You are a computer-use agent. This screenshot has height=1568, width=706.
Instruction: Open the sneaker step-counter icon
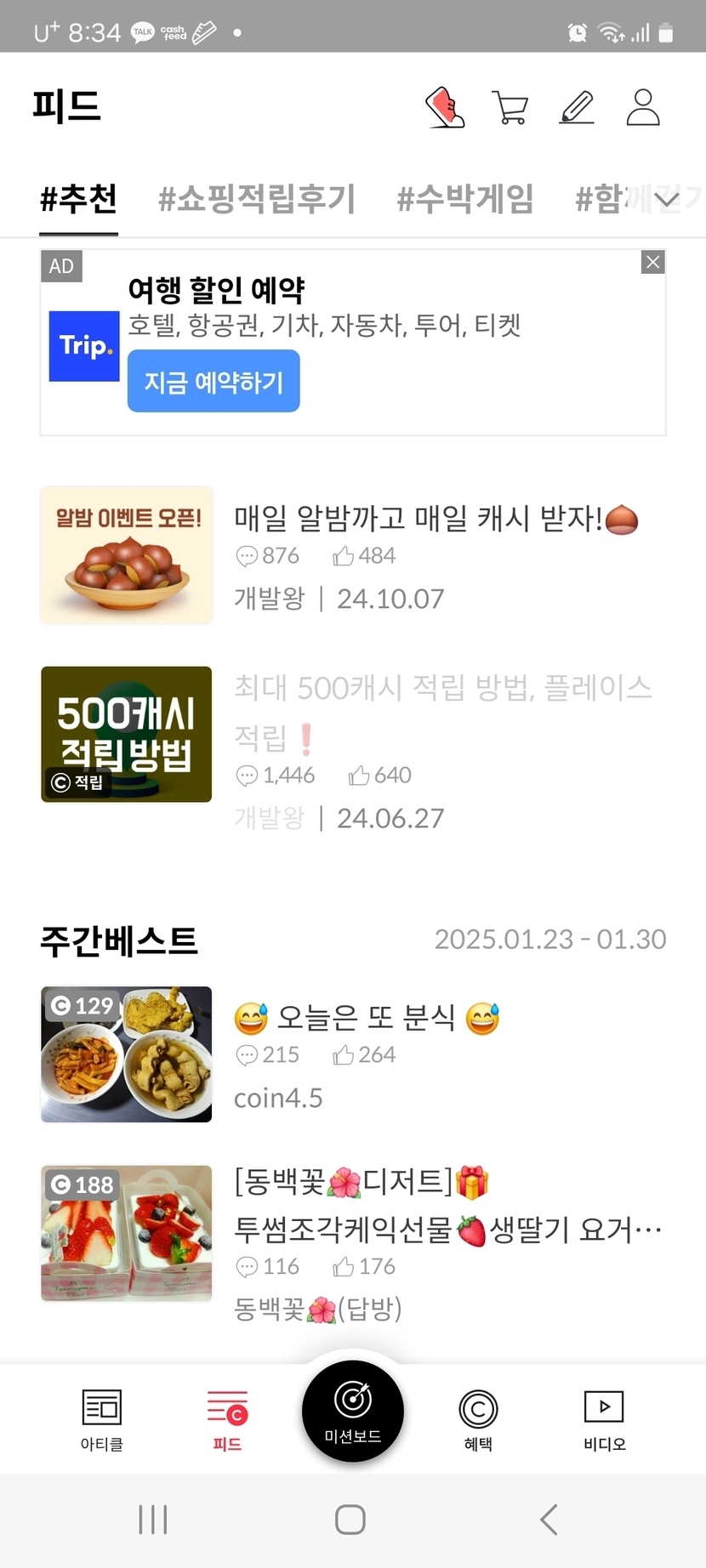coord(445,108)
